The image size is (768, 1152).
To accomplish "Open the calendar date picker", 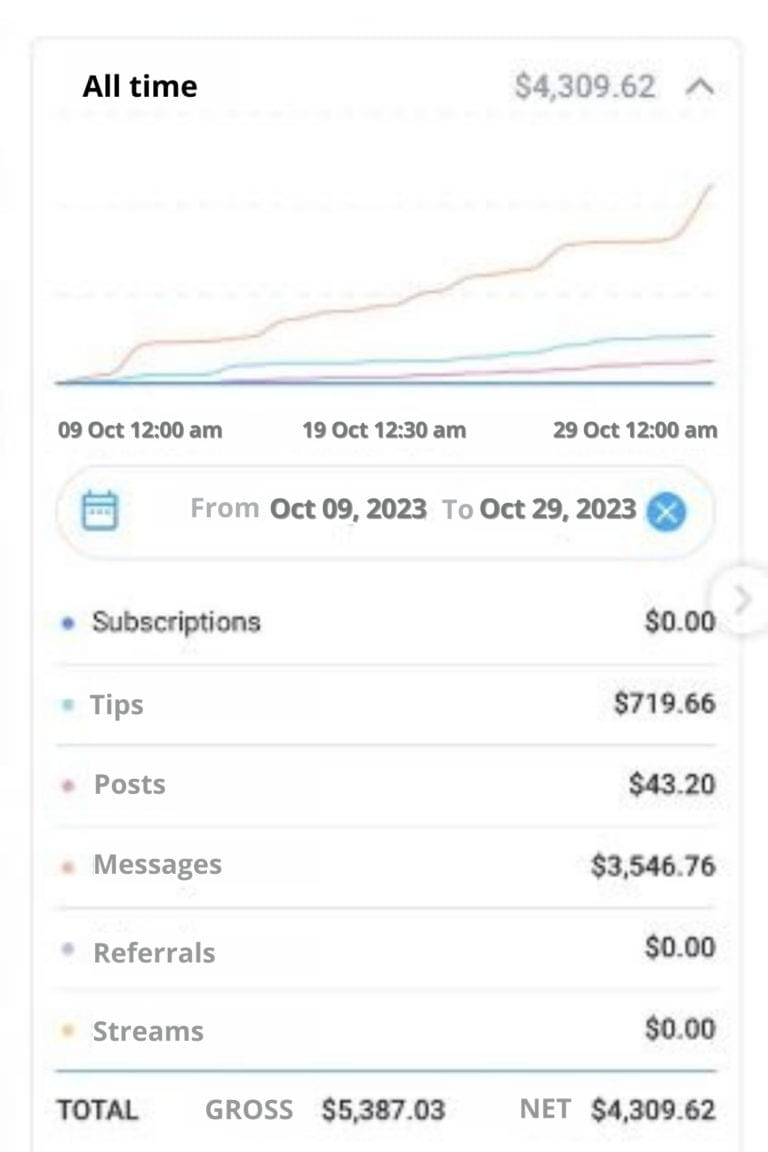I will pos(100,510).
